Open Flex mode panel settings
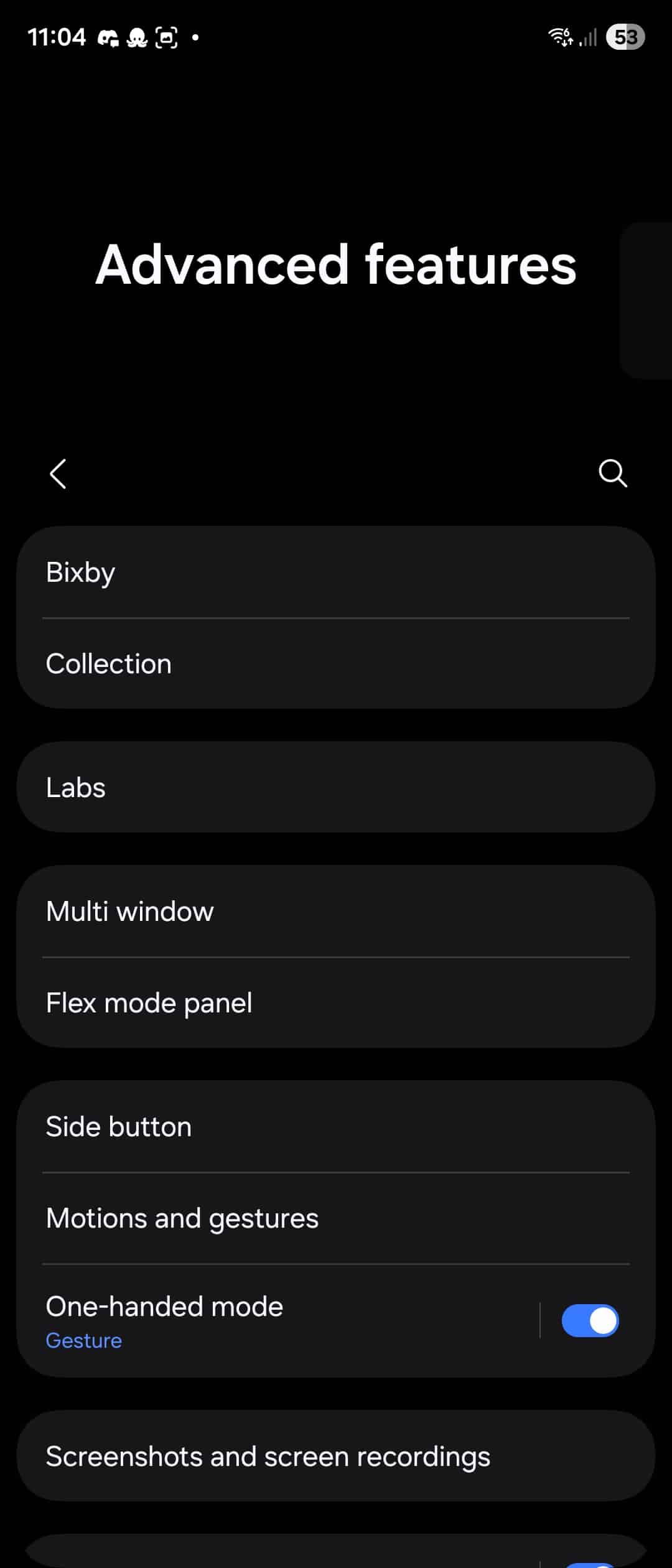Viewport: 672px width, 1568px height. 336,1003
